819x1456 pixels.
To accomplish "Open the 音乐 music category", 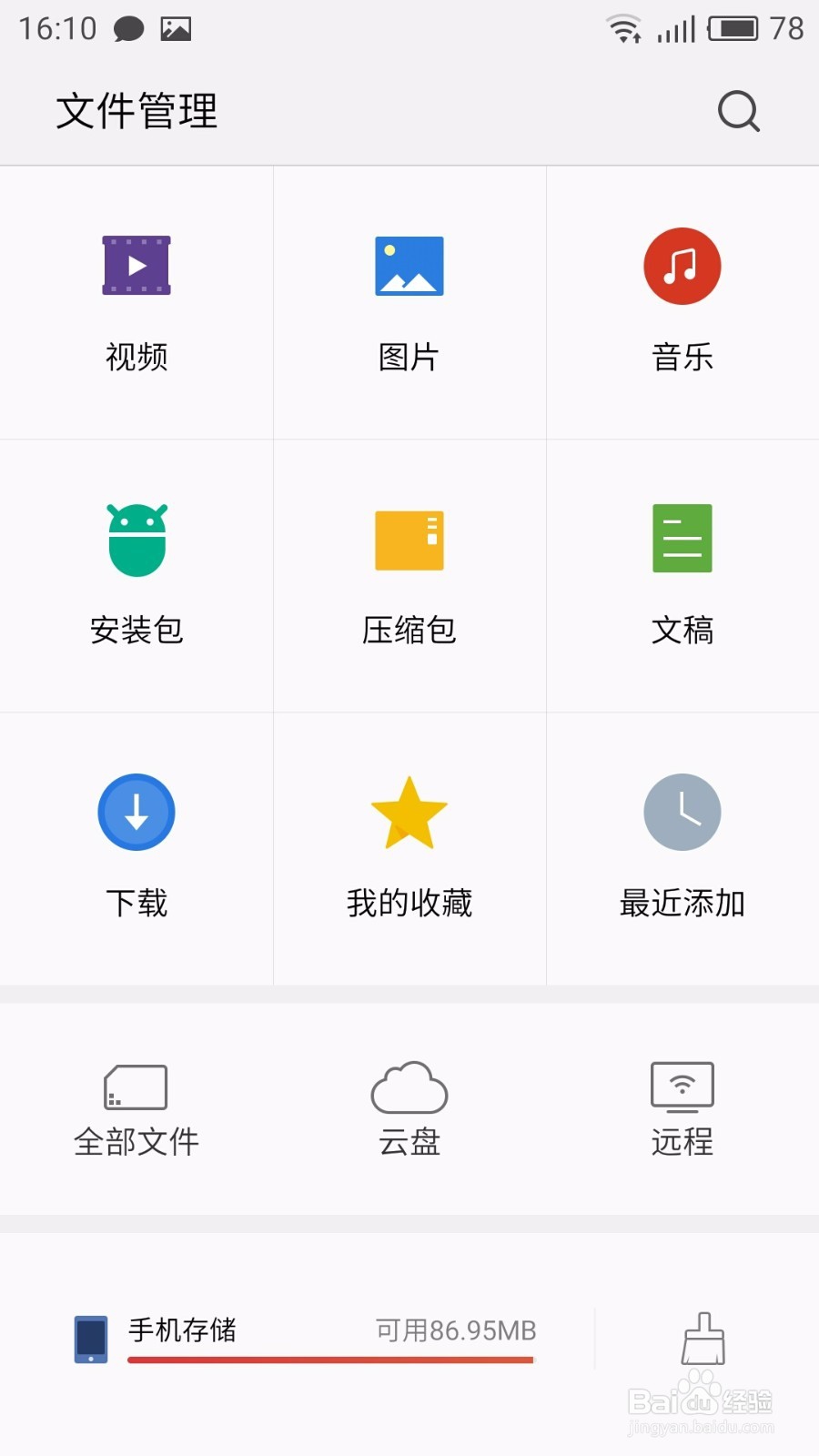I will tap(682, 302).
